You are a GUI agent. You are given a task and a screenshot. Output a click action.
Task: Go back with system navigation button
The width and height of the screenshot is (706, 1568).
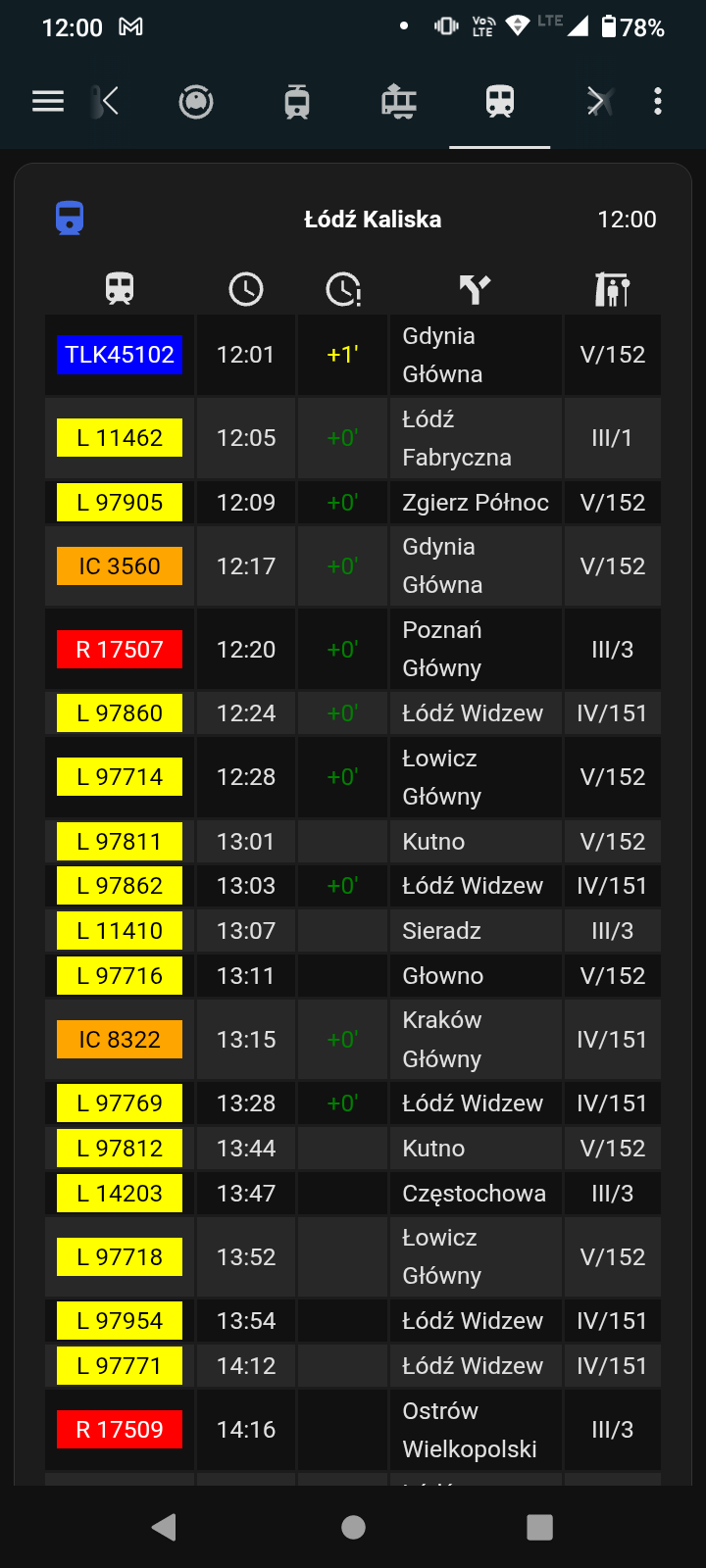[x=164, y=1527]
